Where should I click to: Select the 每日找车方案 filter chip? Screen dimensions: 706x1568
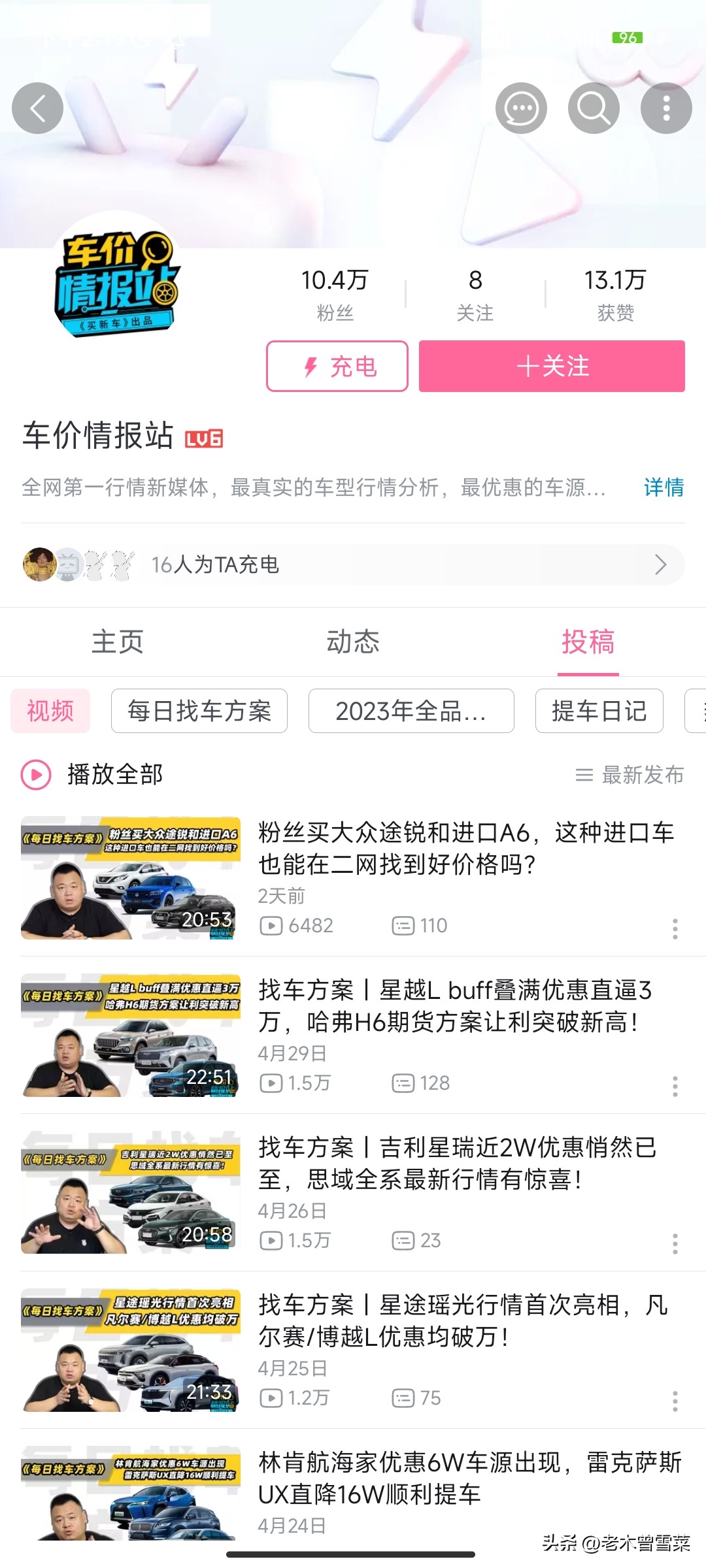[199, 711]
